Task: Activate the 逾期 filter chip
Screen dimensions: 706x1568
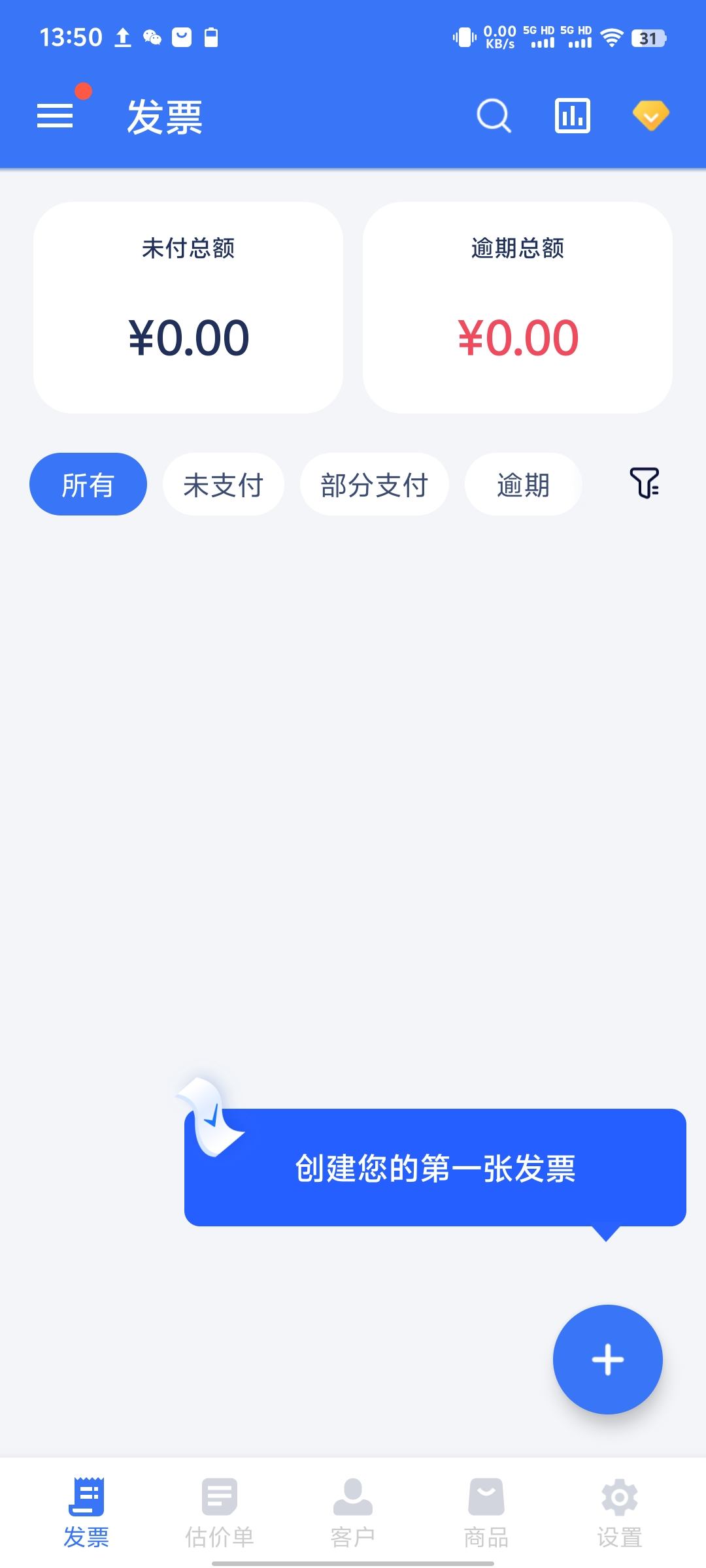Action: point(522,484)
